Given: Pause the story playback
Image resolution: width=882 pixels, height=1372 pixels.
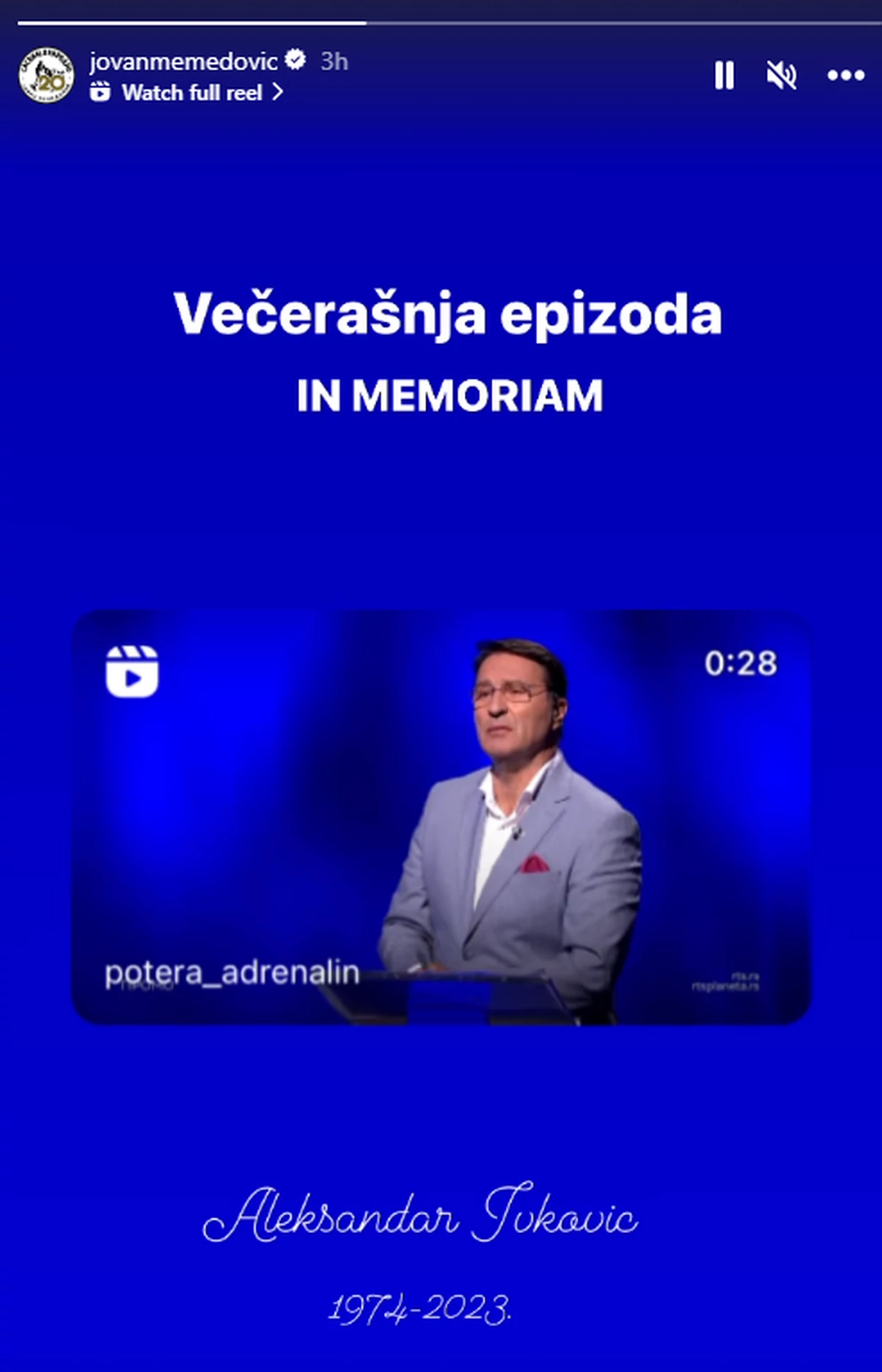Looking at the screenshot, I should click(x=724, y=75).
